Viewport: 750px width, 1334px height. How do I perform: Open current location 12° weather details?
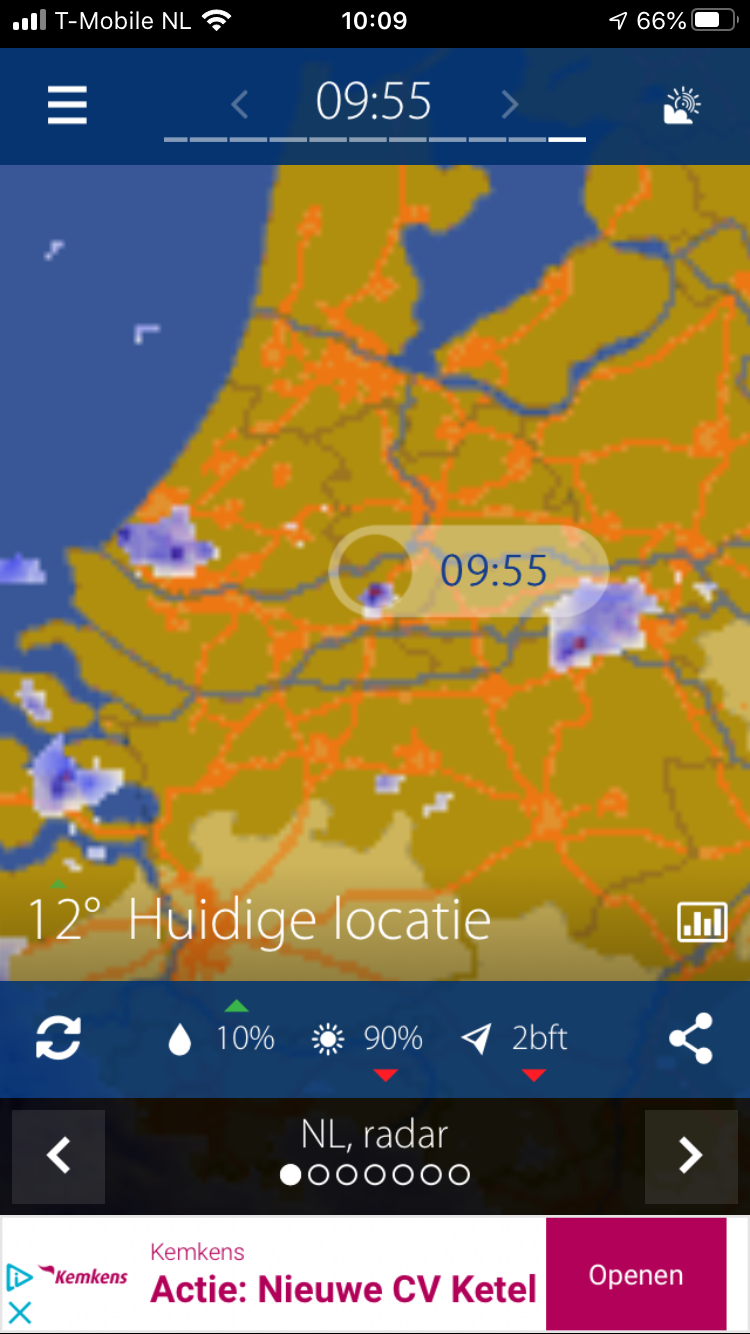click(x=260, y=920)
